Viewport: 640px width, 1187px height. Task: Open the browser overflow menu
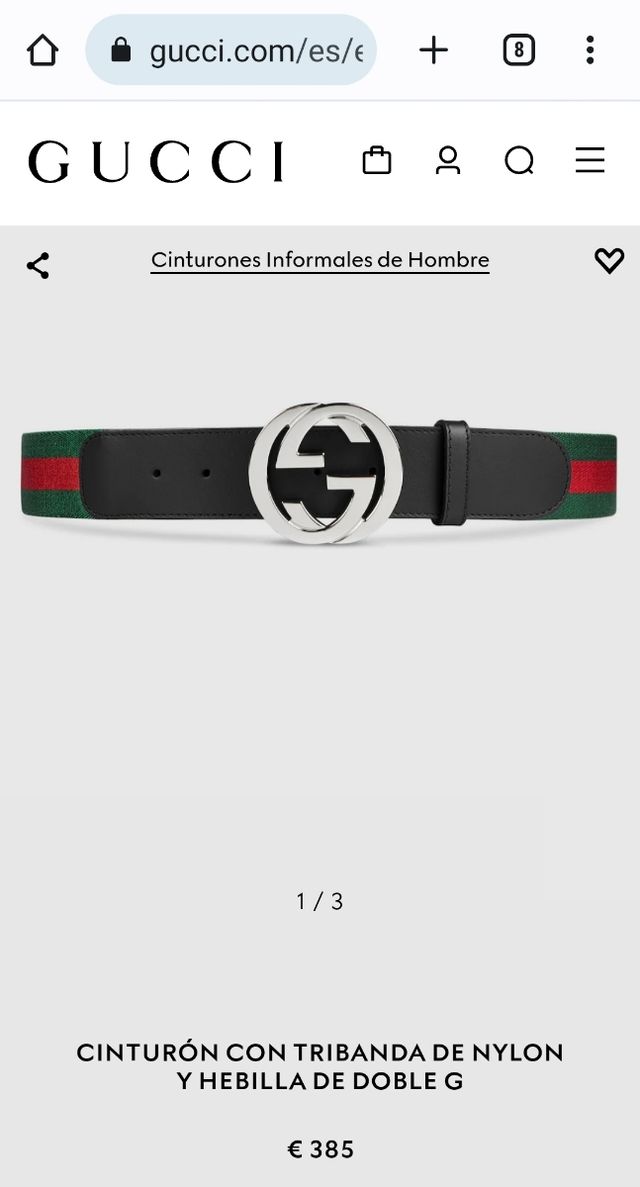pos(590,50)
